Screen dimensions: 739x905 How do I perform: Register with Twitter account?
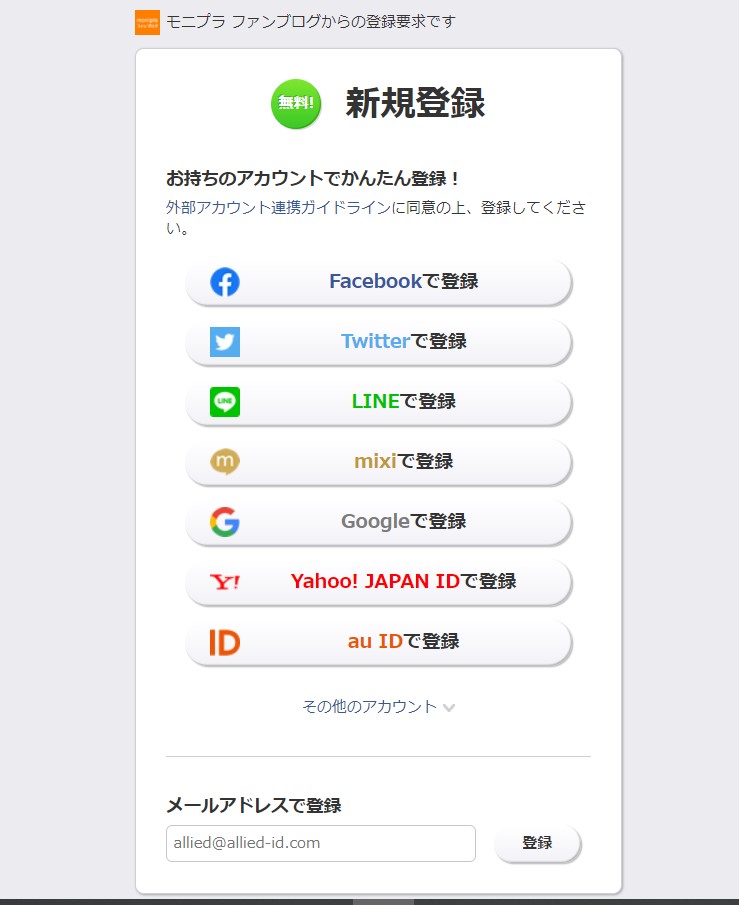(378, 342)
